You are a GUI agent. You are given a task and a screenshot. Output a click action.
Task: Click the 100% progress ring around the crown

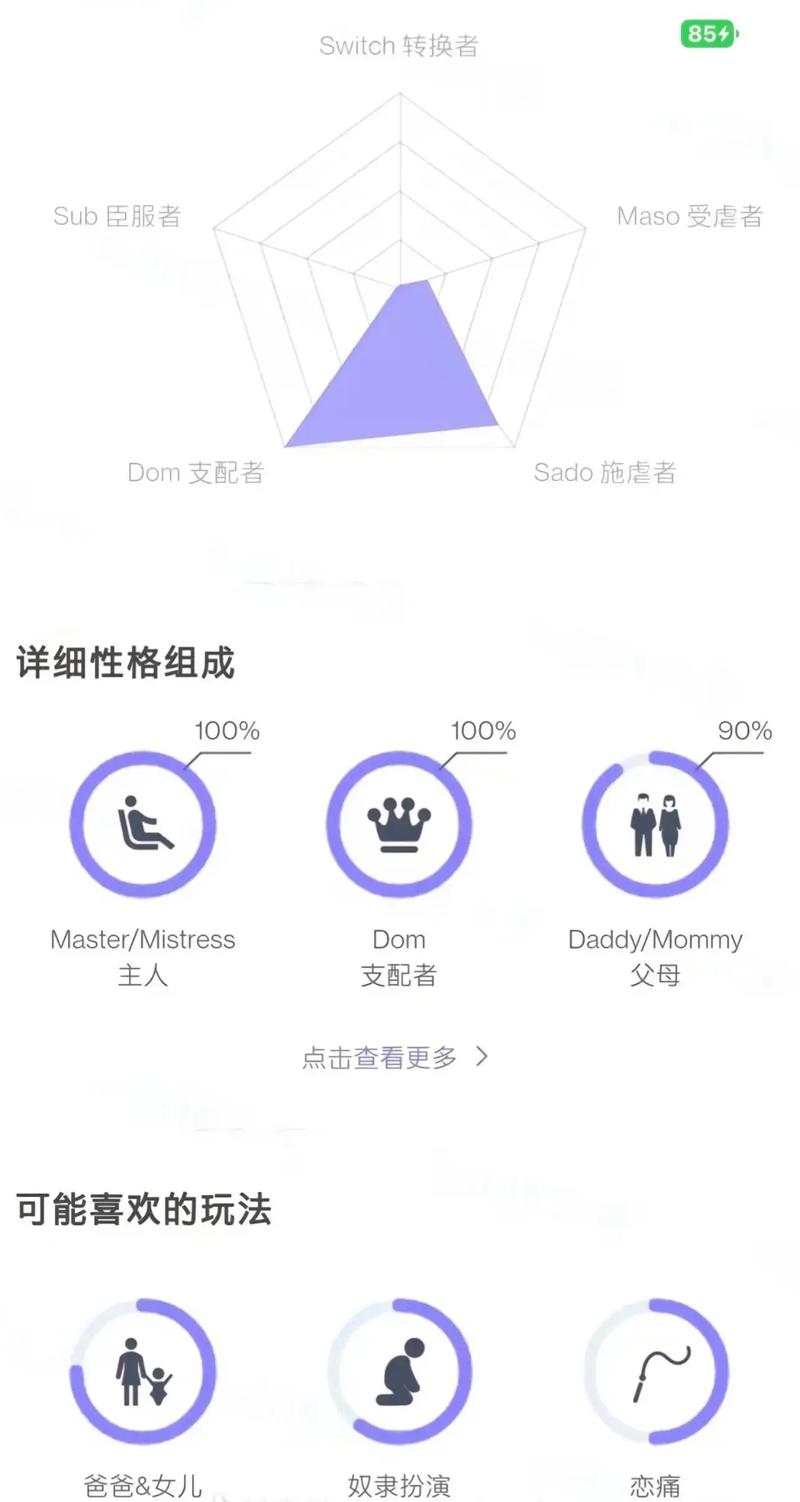click(x=399, y=755)
